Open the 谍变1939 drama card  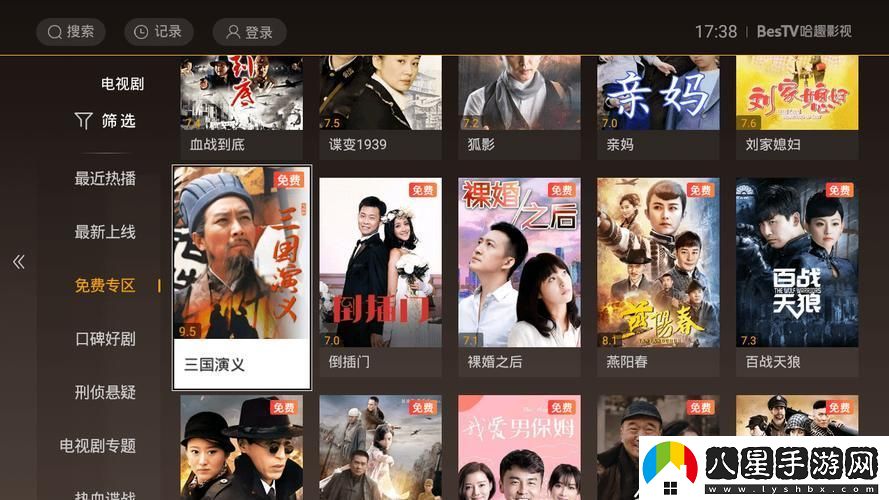(380, 105)
